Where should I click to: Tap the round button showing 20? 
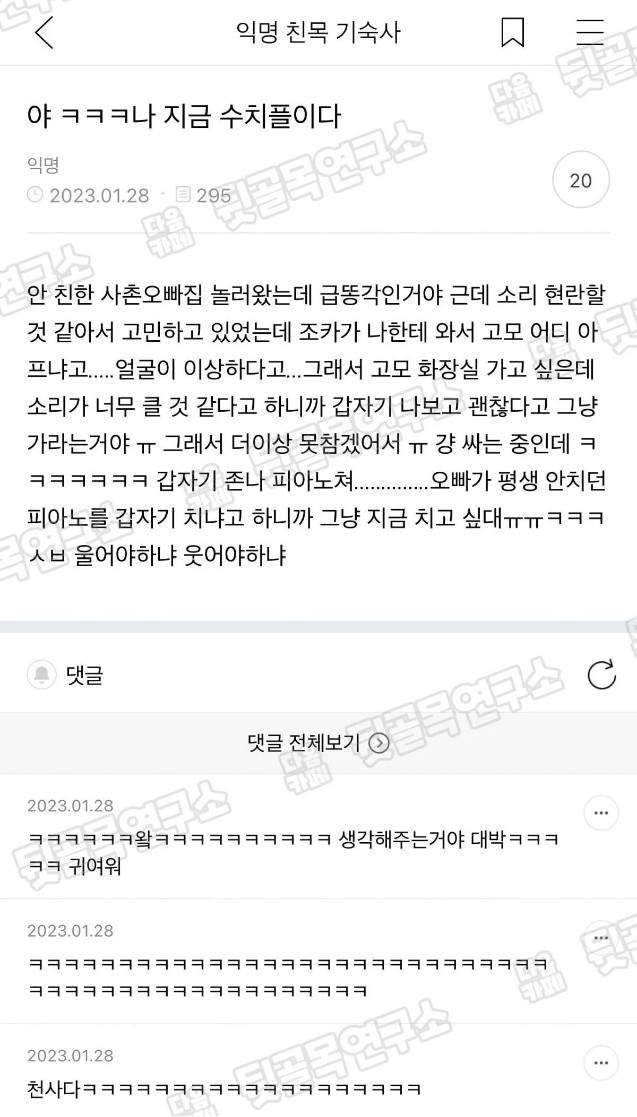[x=581, y=180]
